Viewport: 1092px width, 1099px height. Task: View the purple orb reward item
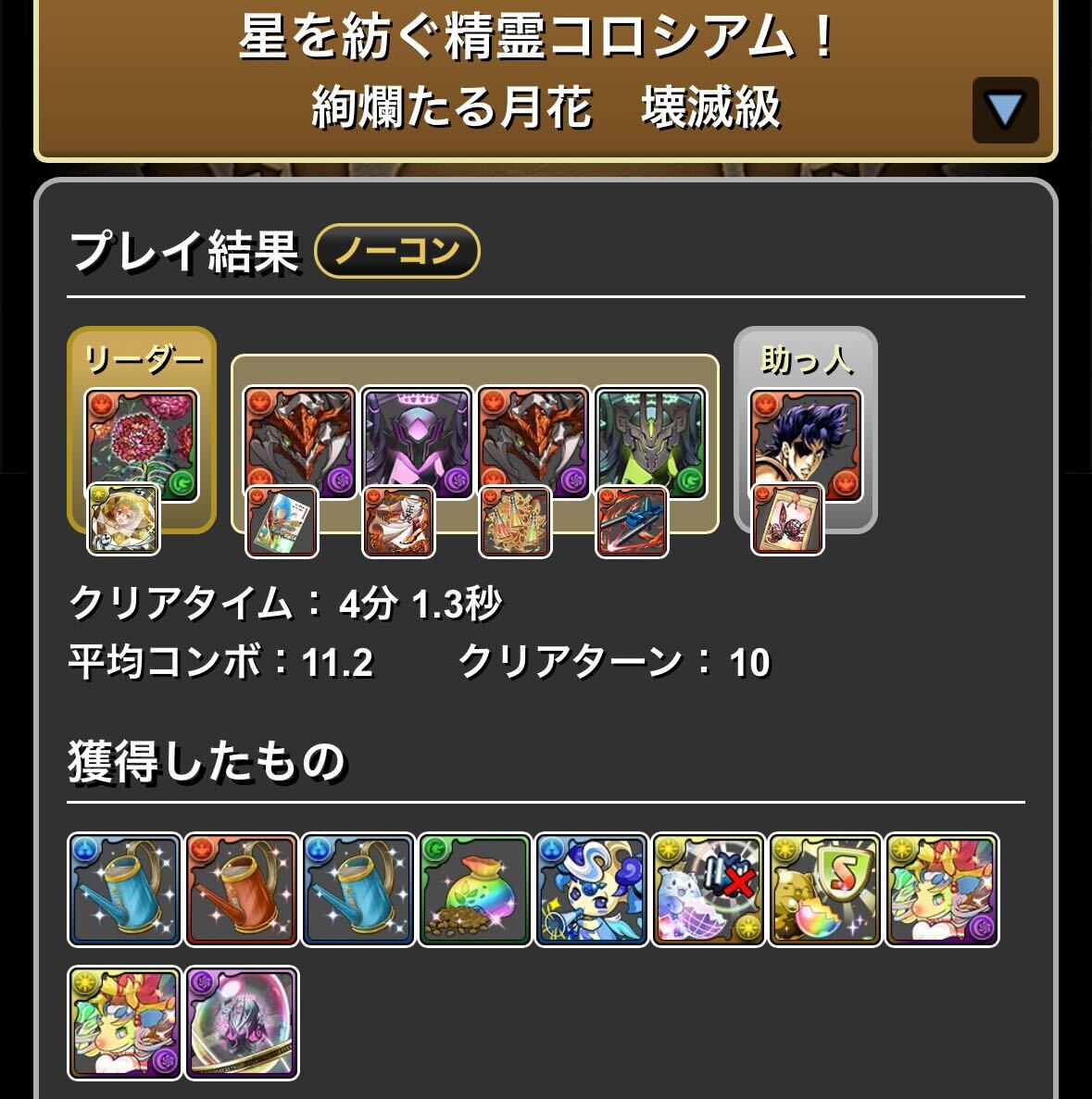click(x=241, y=1022)
